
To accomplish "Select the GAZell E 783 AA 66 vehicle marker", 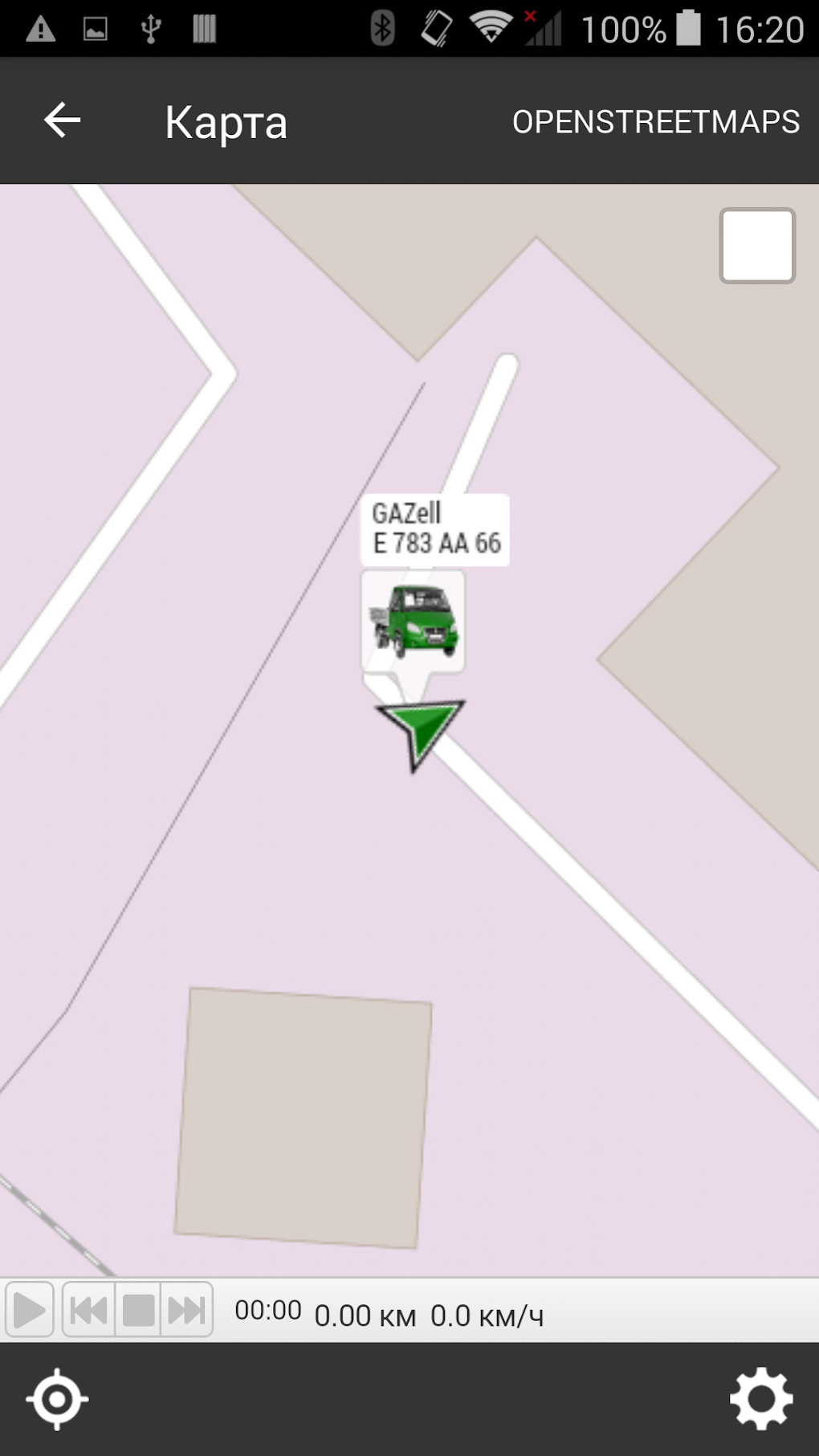I will 413,622.
